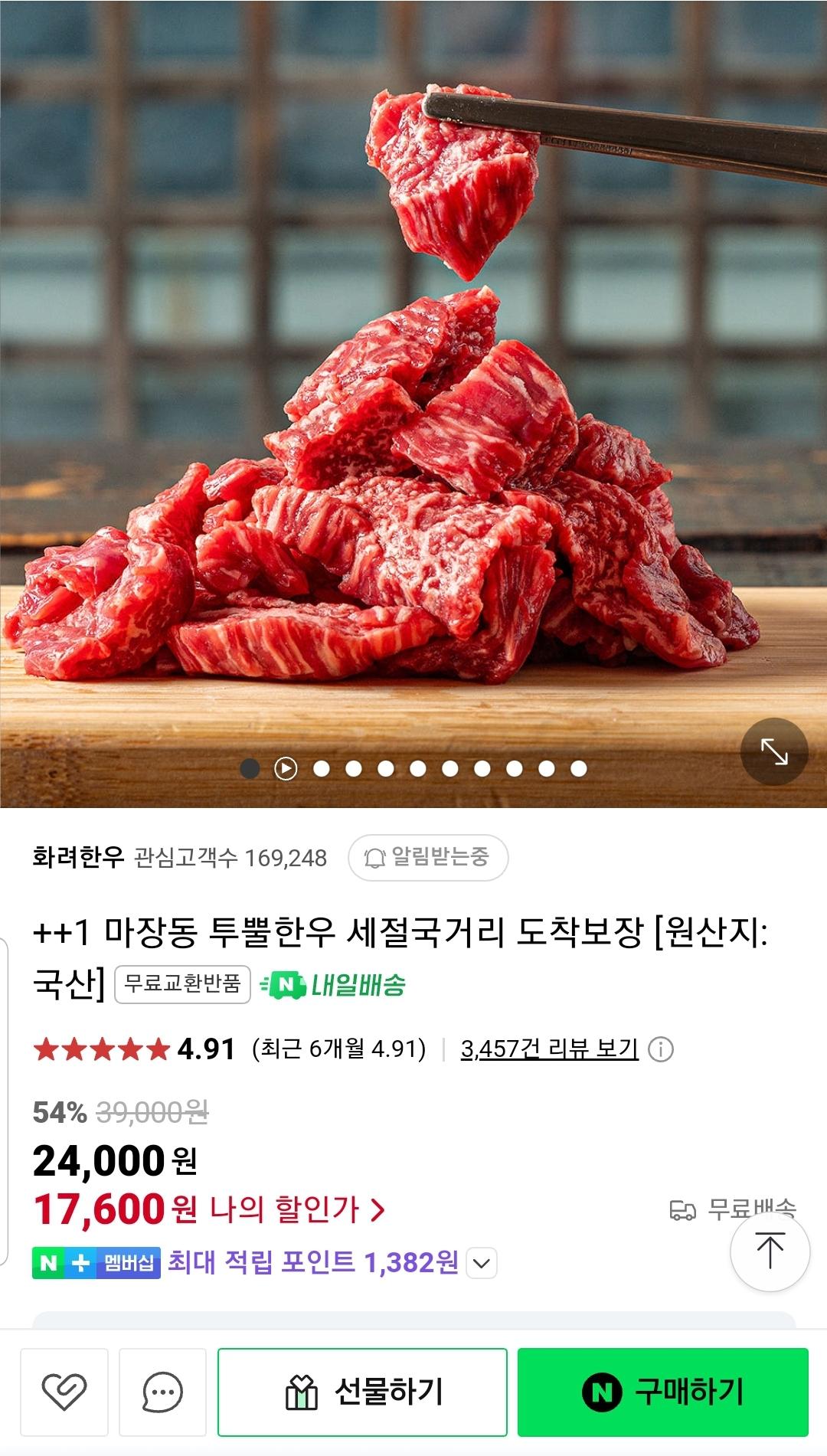Tap 선물하기 to send as a gift
Screen dimensions: 827x1456
pyautogui.click(x=362, y=1392)
